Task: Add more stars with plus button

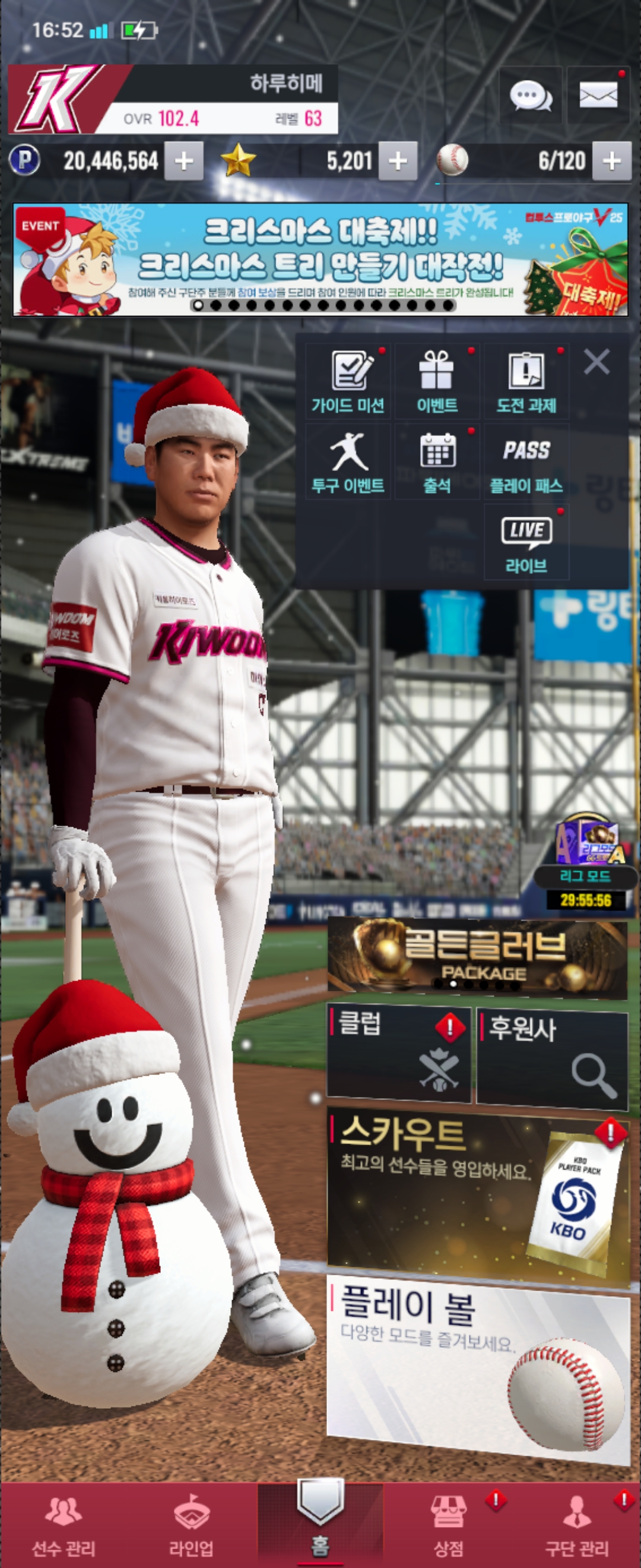Action: point(398,162)
